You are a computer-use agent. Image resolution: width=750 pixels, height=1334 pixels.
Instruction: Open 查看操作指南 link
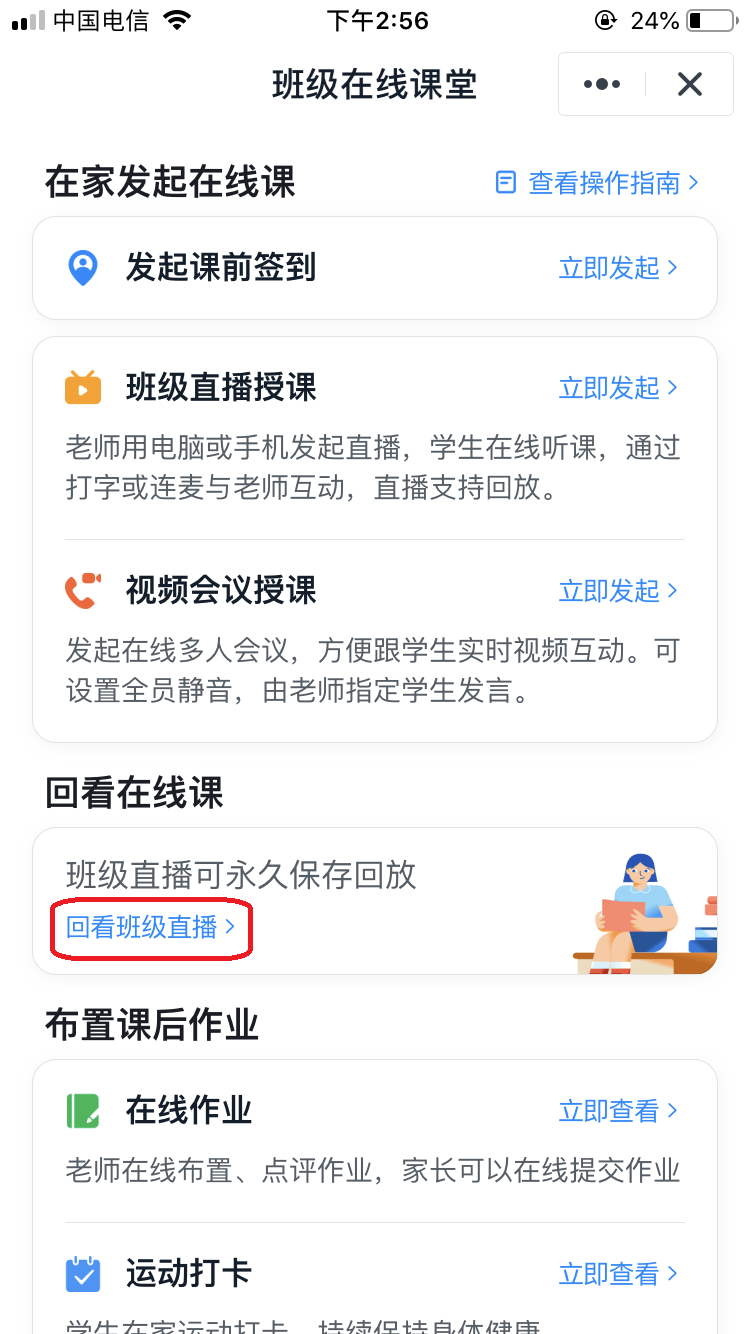point(598,182)
